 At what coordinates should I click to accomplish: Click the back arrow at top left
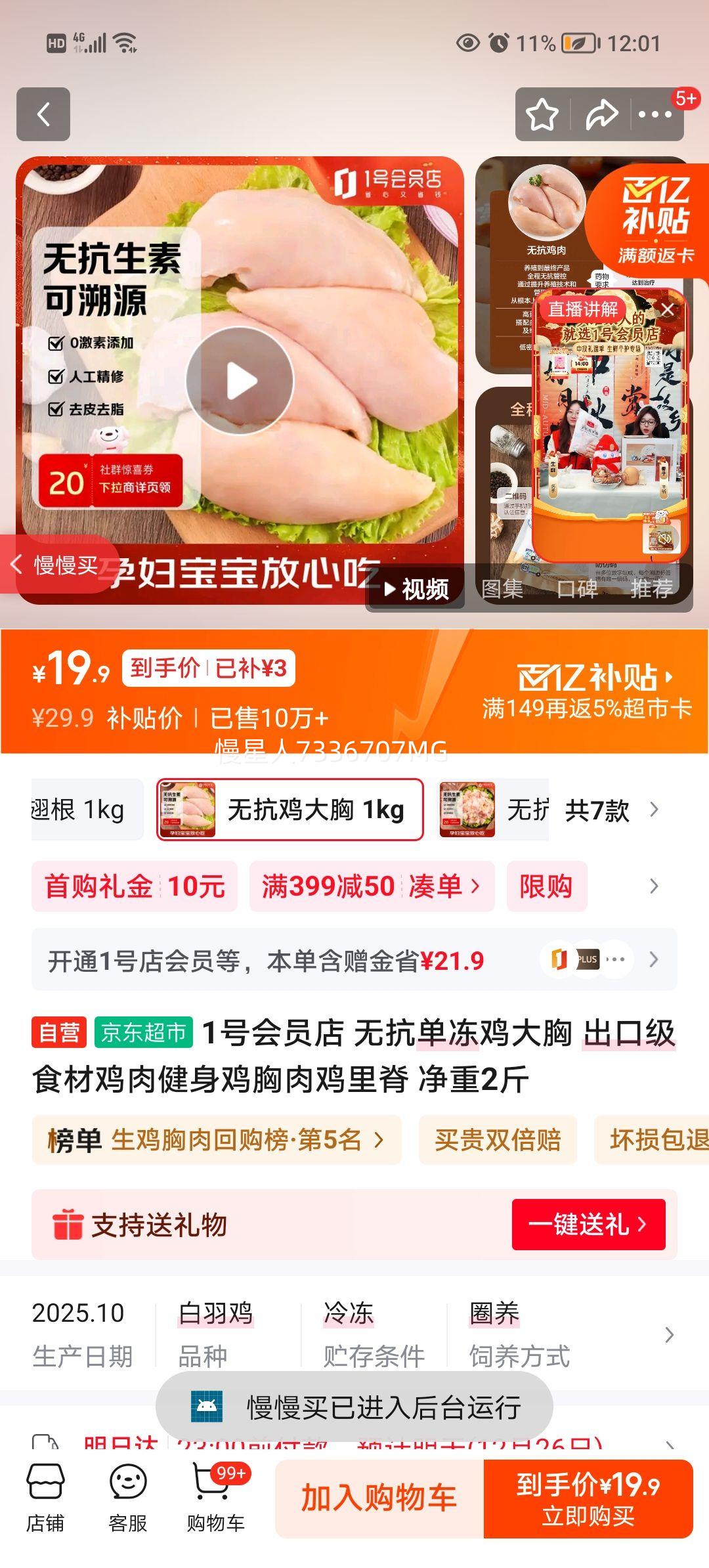44,115
